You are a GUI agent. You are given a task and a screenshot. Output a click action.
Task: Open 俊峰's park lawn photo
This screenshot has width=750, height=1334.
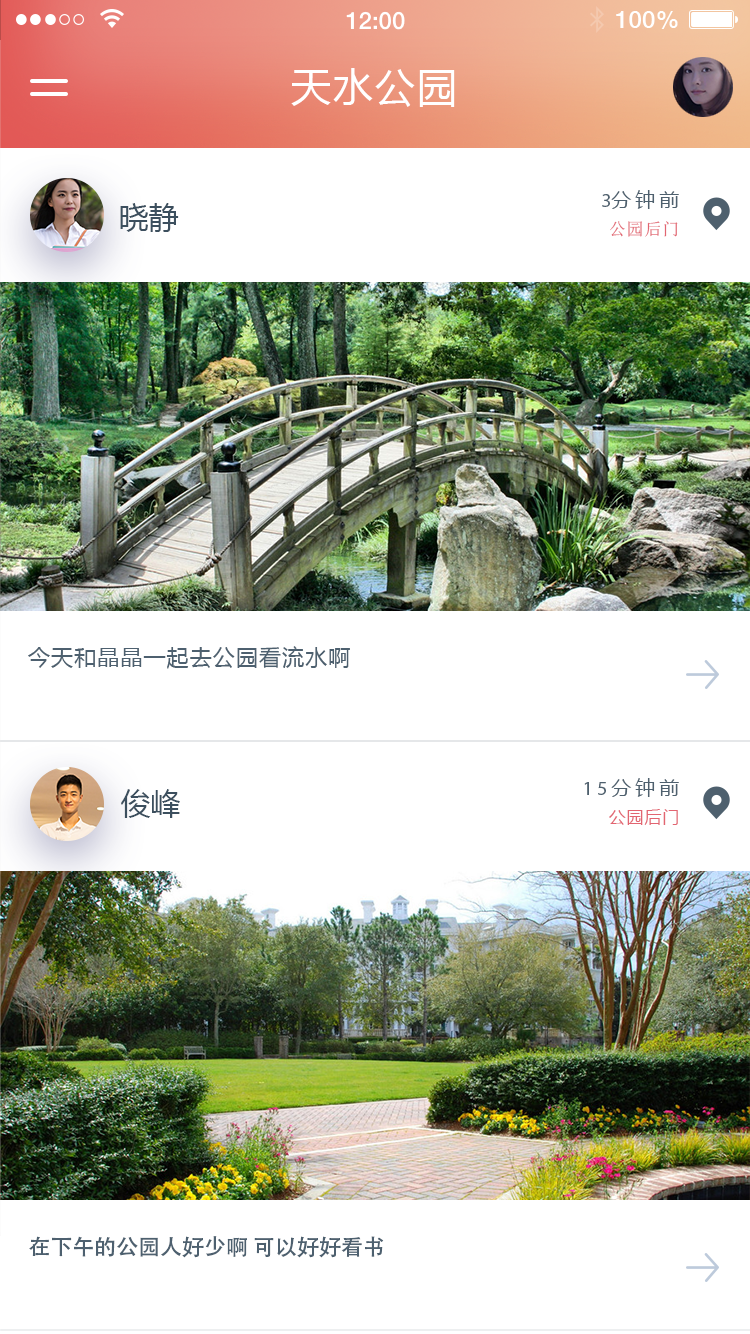(375, 1035)
